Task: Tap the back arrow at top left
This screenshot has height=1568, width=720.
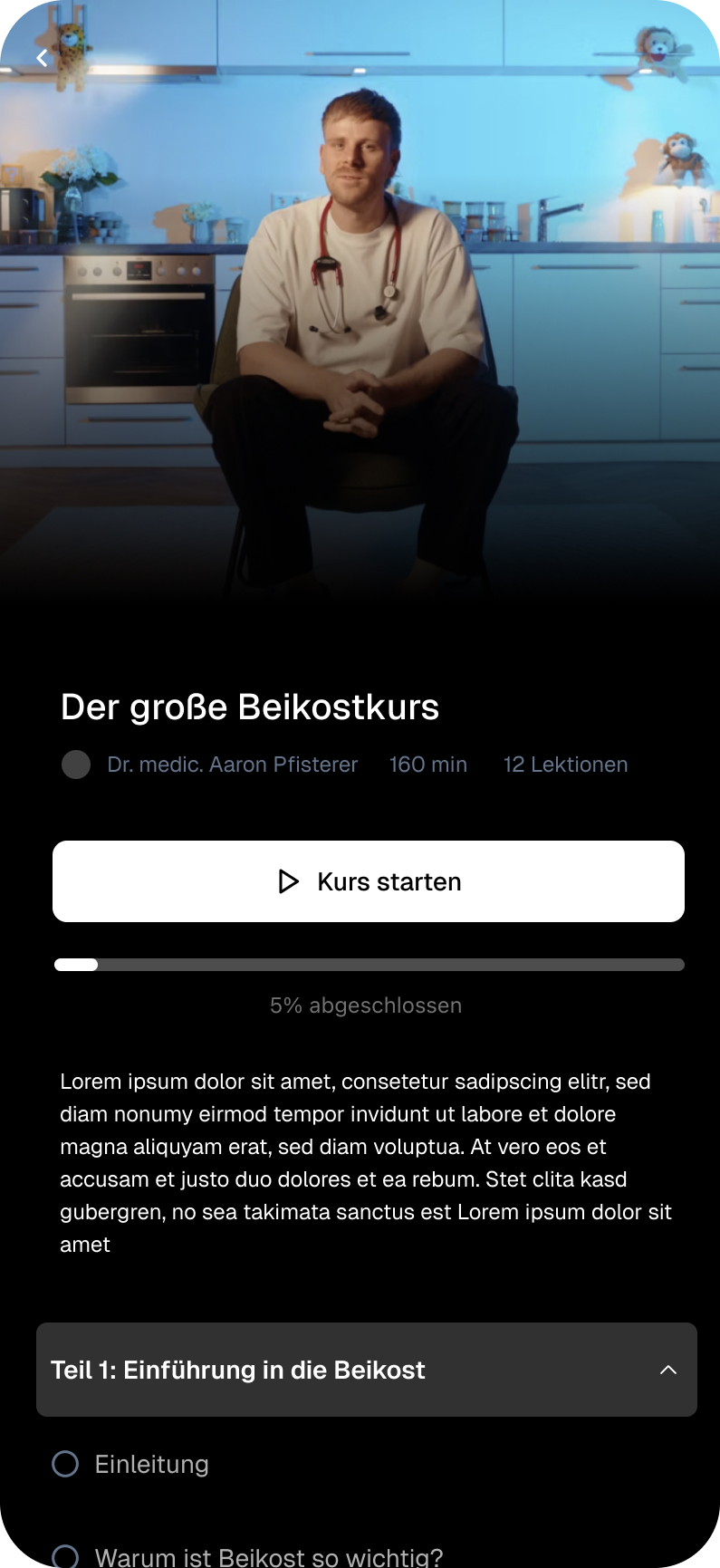Action: (42, 57)
